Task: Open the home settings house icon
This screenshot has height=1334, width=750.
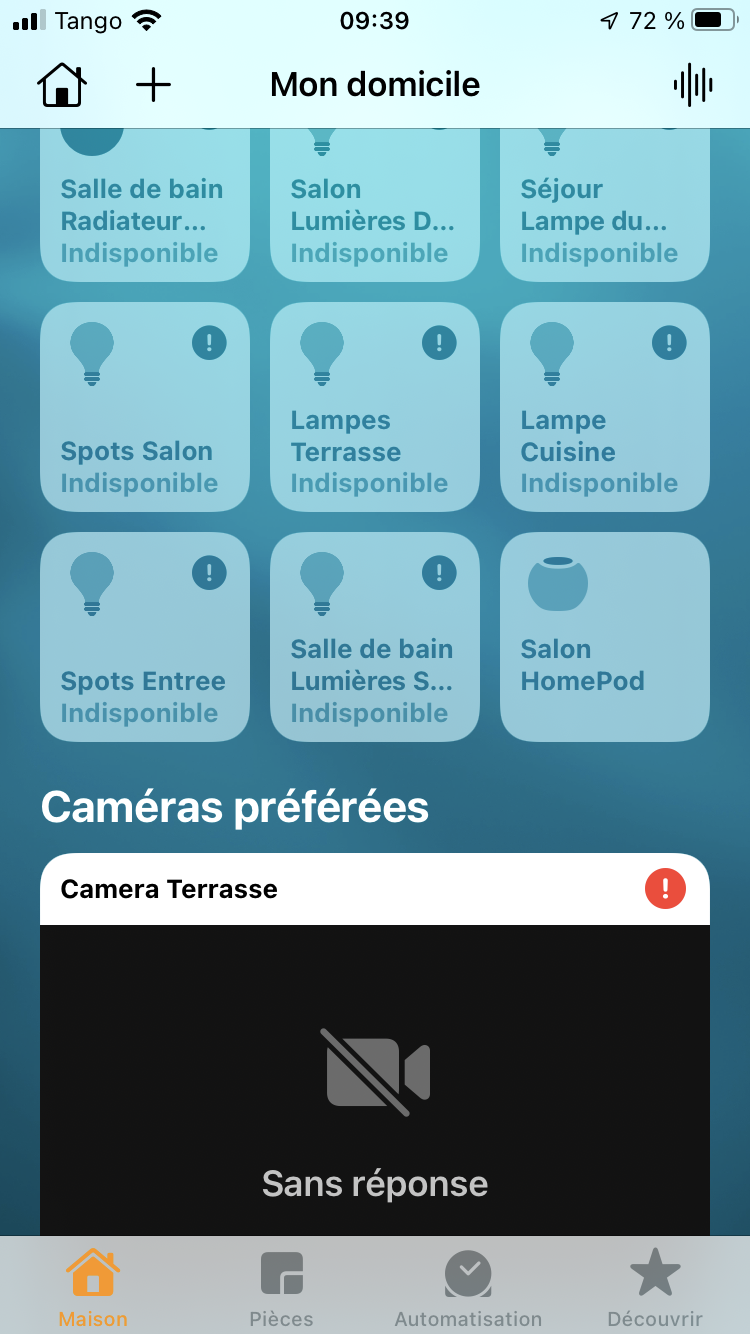Action: click(62, 85)
